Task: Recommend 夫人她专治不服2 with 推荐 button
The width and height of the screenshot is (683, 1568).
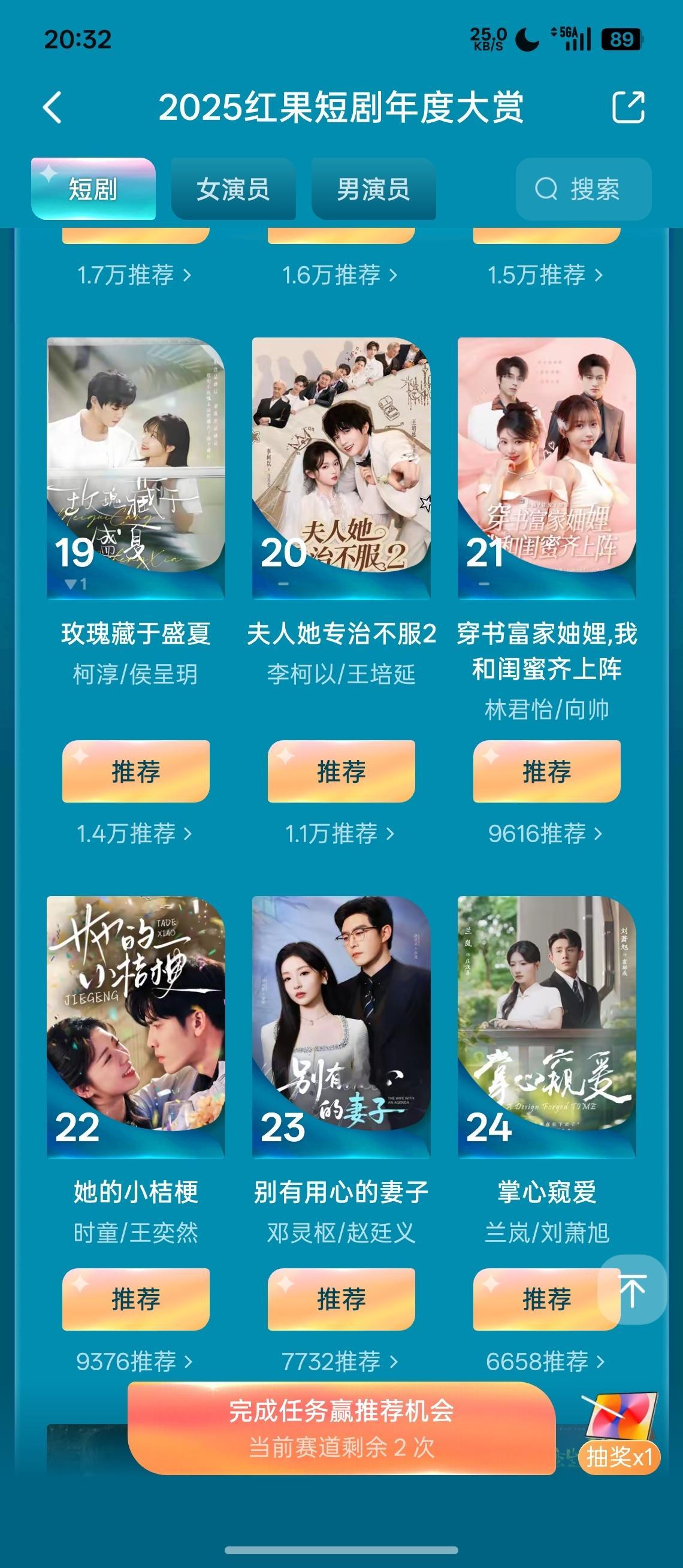Action: click(341, 771)
